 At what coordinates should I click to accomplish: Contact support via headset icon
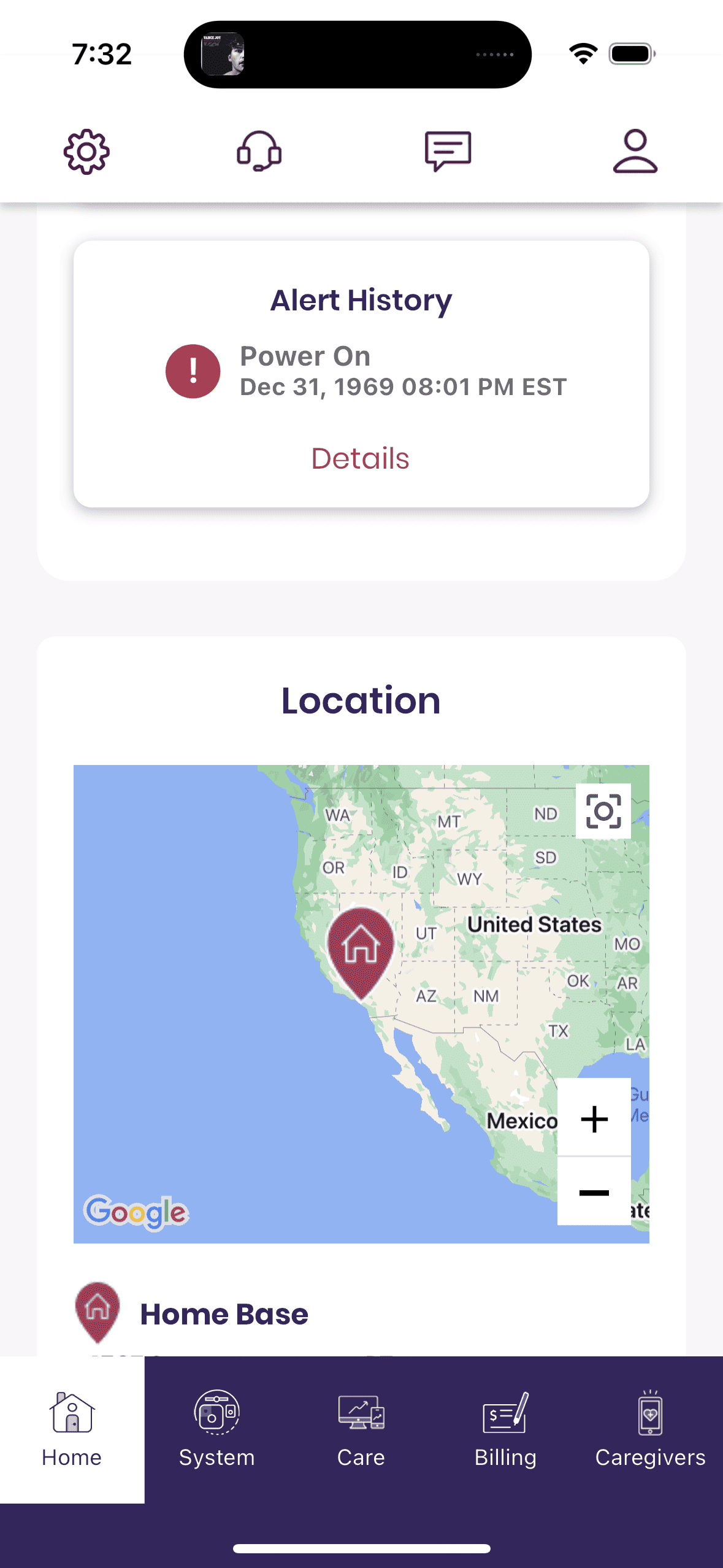coord(259,152)
